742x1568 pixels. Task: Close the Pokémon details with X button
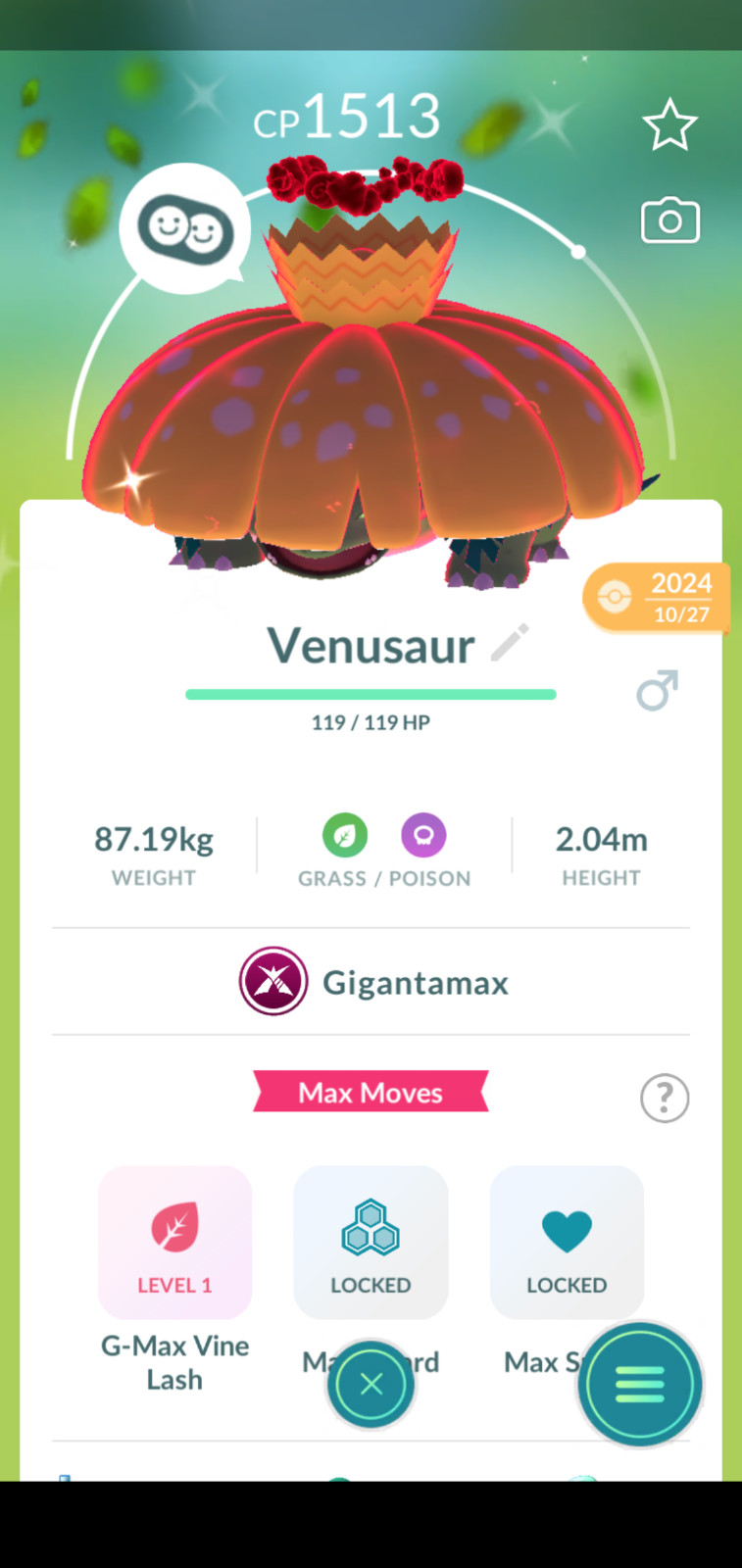pos(371,1384)
